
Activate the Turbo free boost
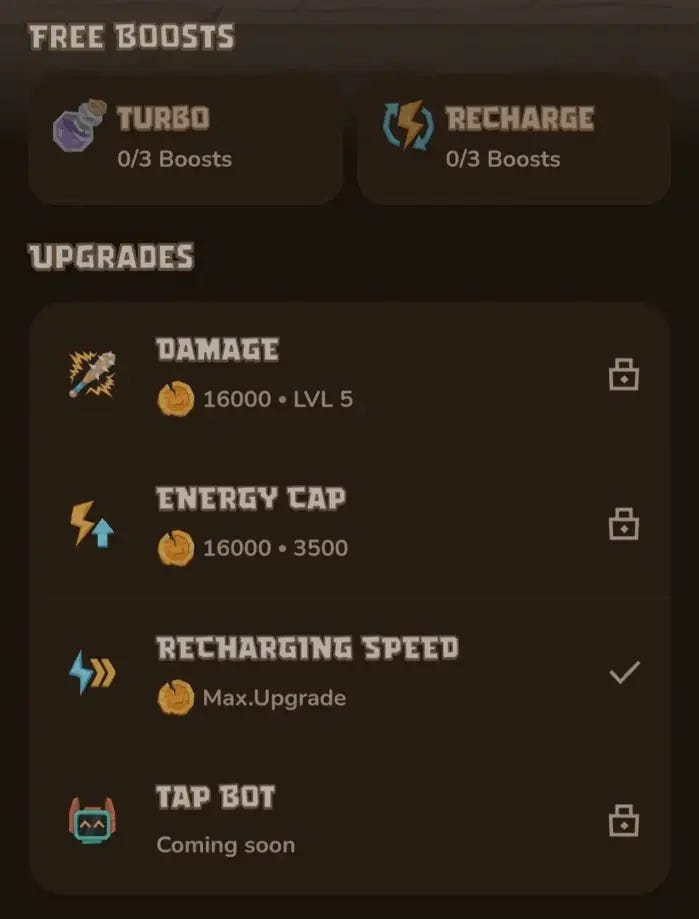coord(185,138)
